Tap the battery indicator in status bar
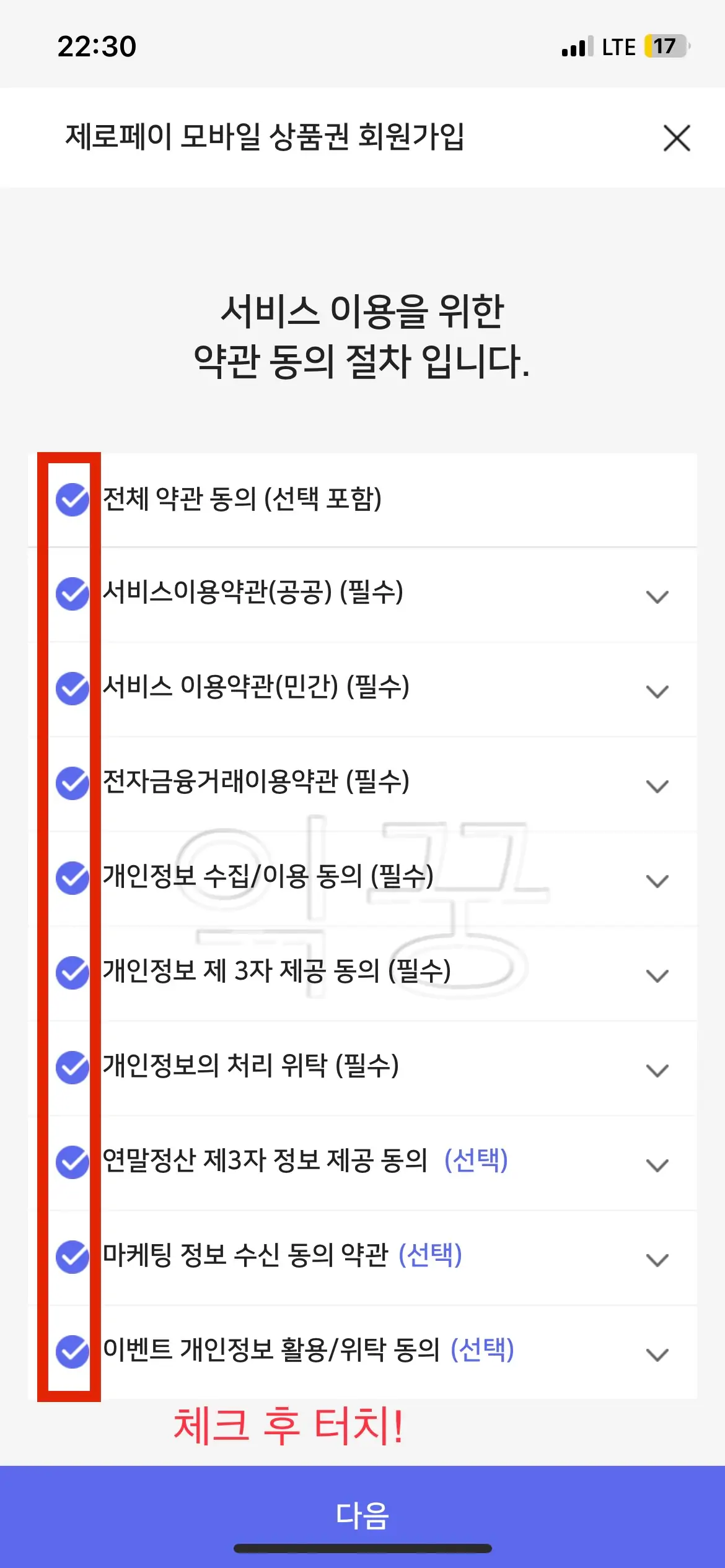725x1568 pixels. click(x=664, y=46)
